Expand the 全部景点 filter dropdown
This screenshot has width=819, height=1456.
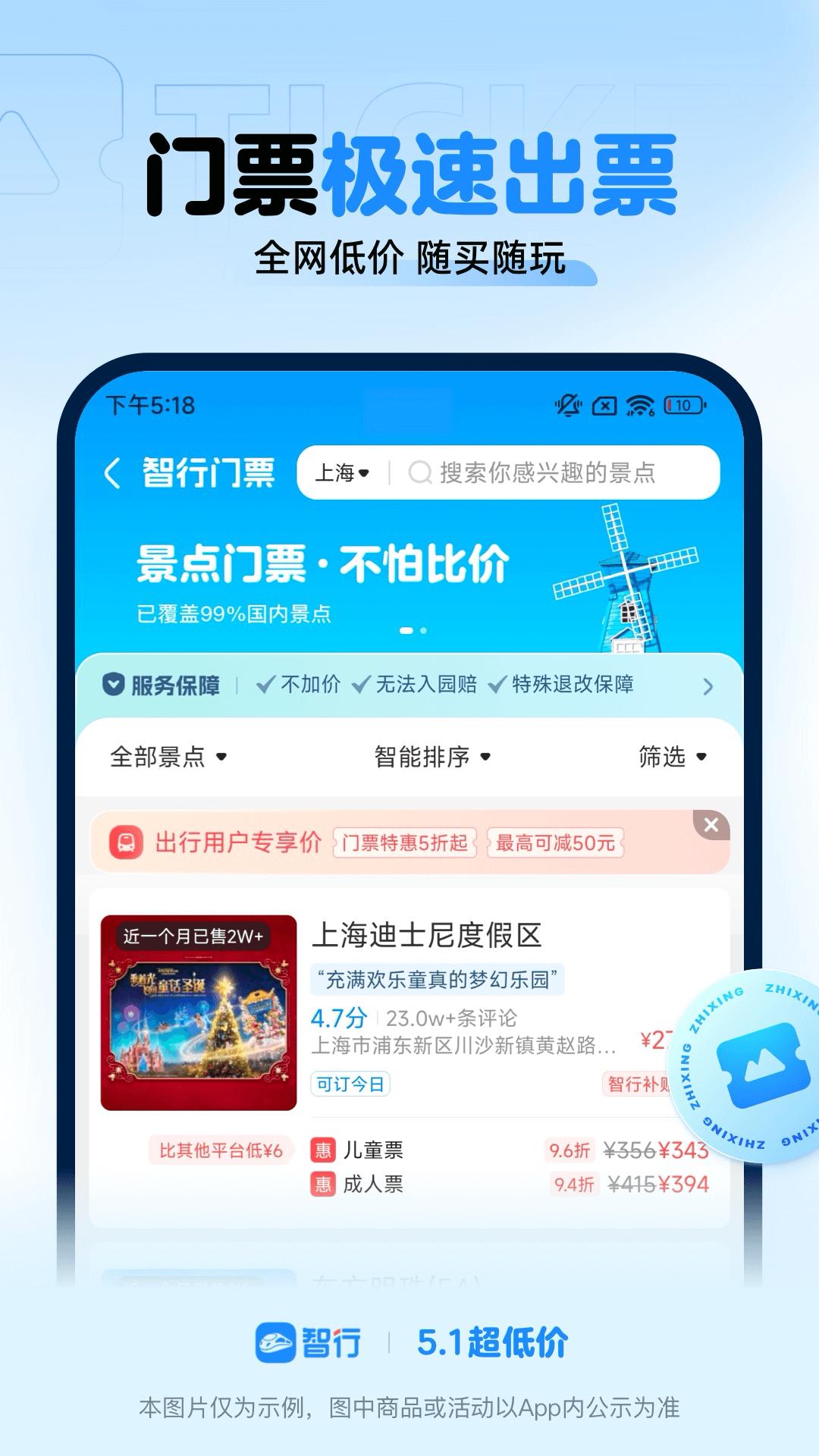[x=168, y=756]
